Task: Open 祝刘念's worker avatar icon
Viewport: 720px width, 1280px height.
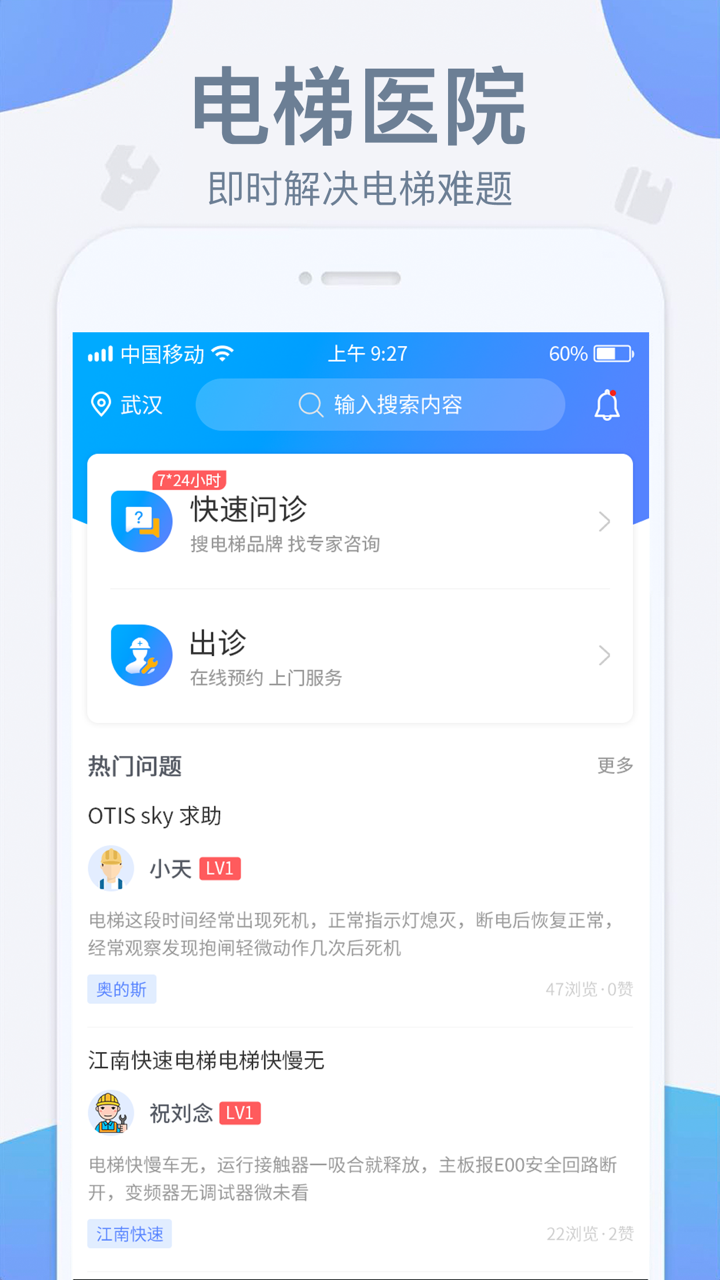Action: pyautogui.click(x=111, y=1113)
